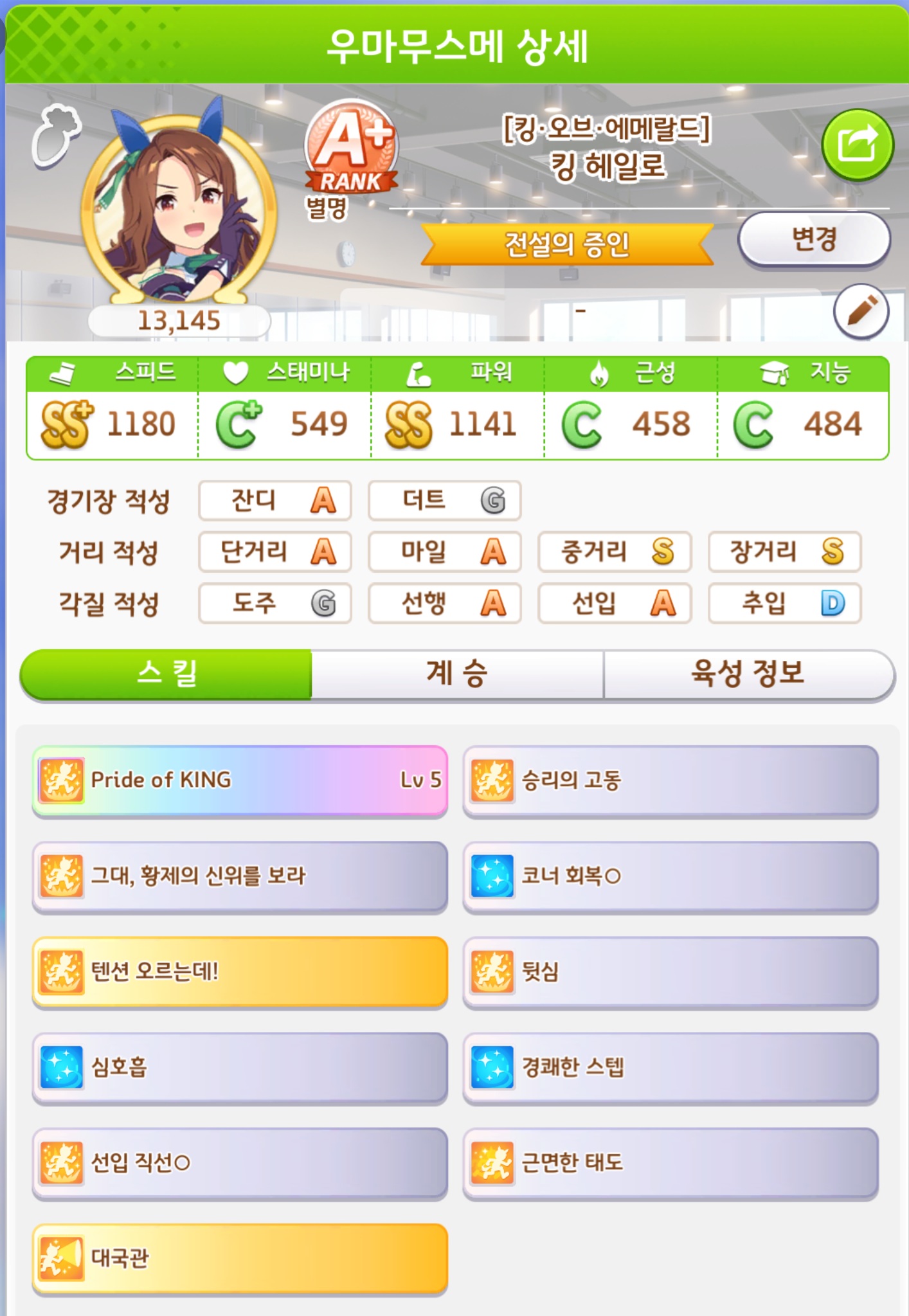Screen dimensions: 909x1316
Task: Open the 심호흡 skill
Action: [240, 1067]
